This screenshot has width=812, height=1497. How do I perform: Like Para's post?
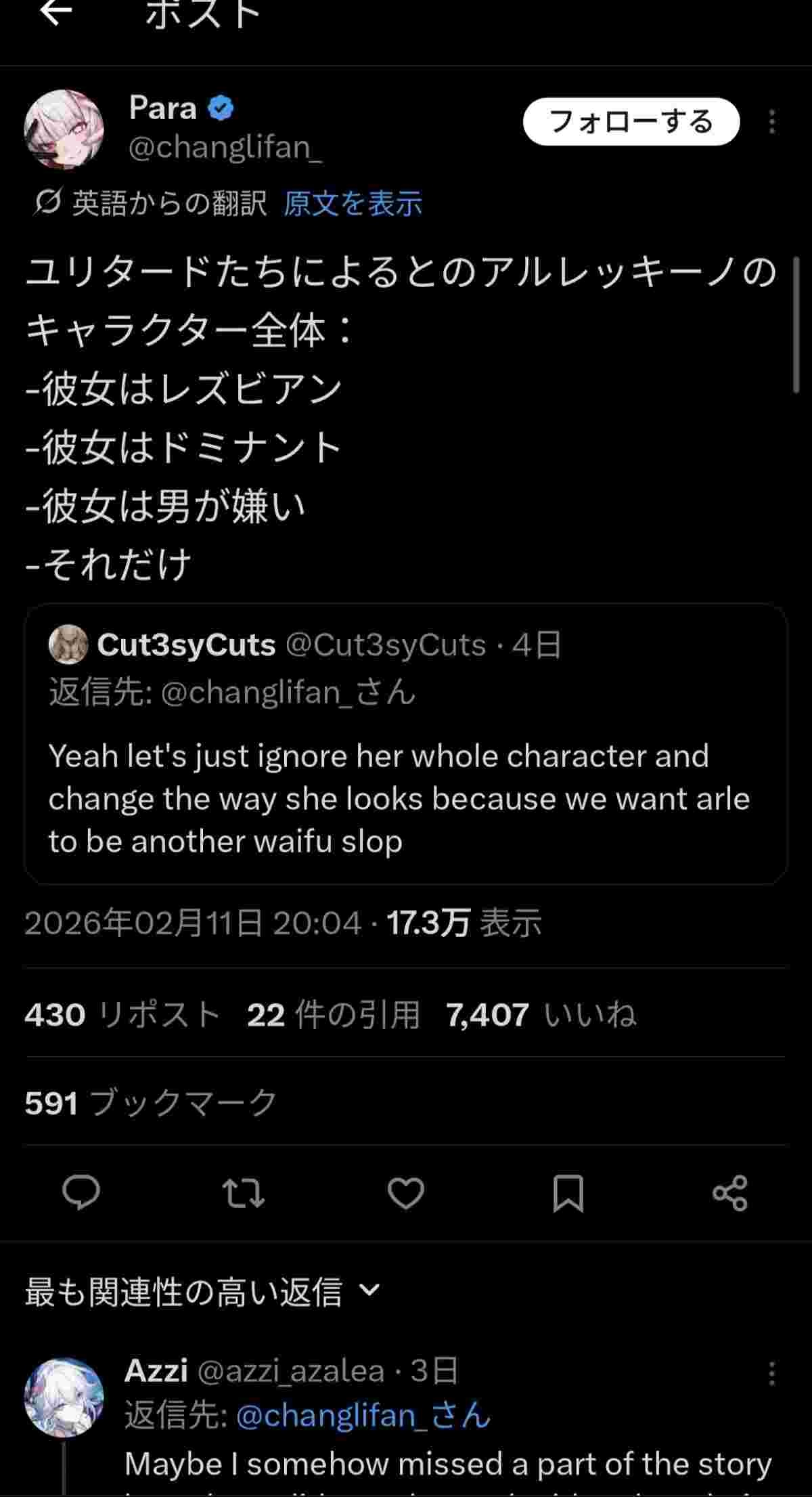405,1192
